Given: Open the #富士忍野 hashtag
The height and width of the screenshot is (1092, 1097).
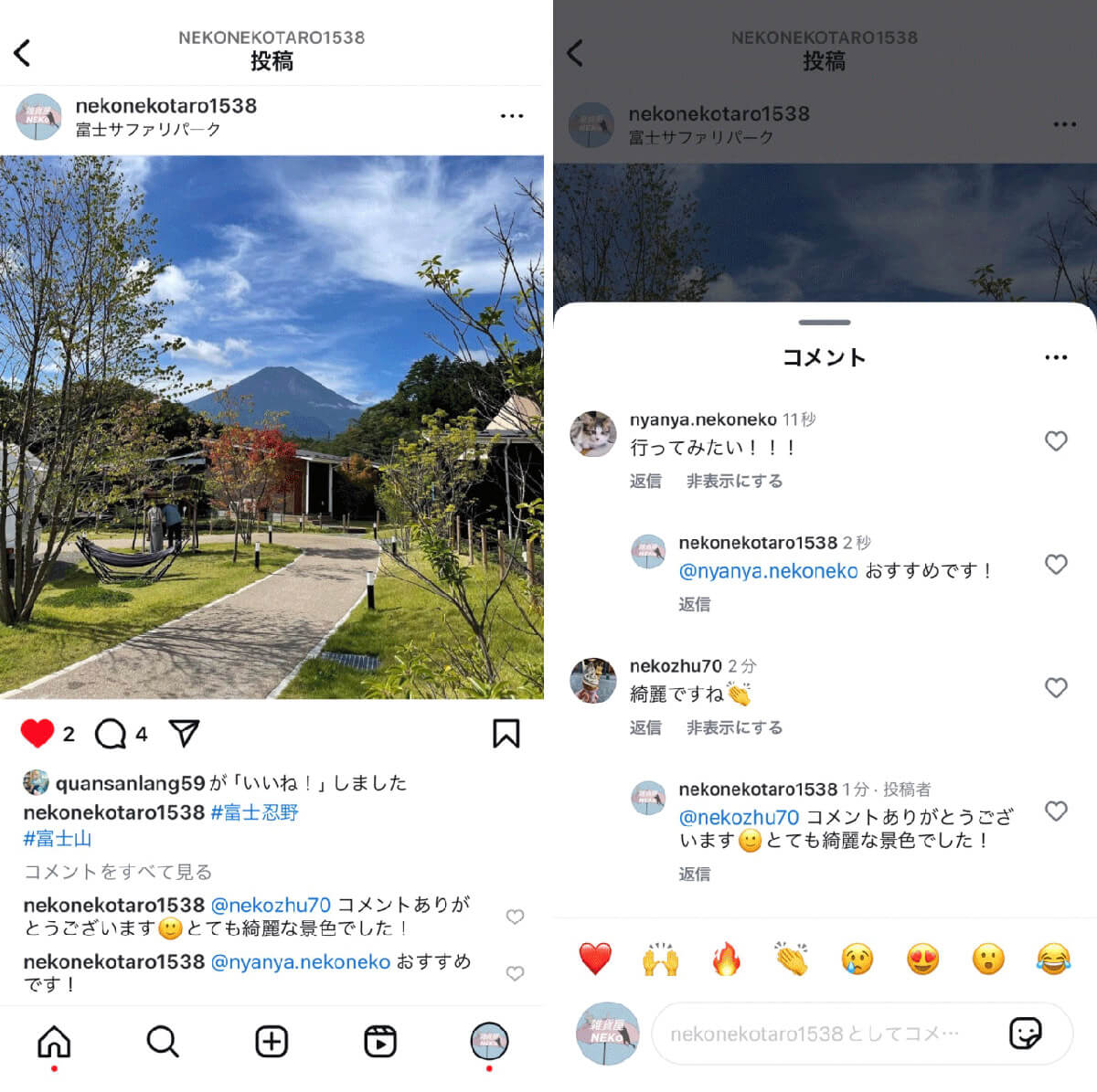Looking at the screenshot, I should coord(254,812).
